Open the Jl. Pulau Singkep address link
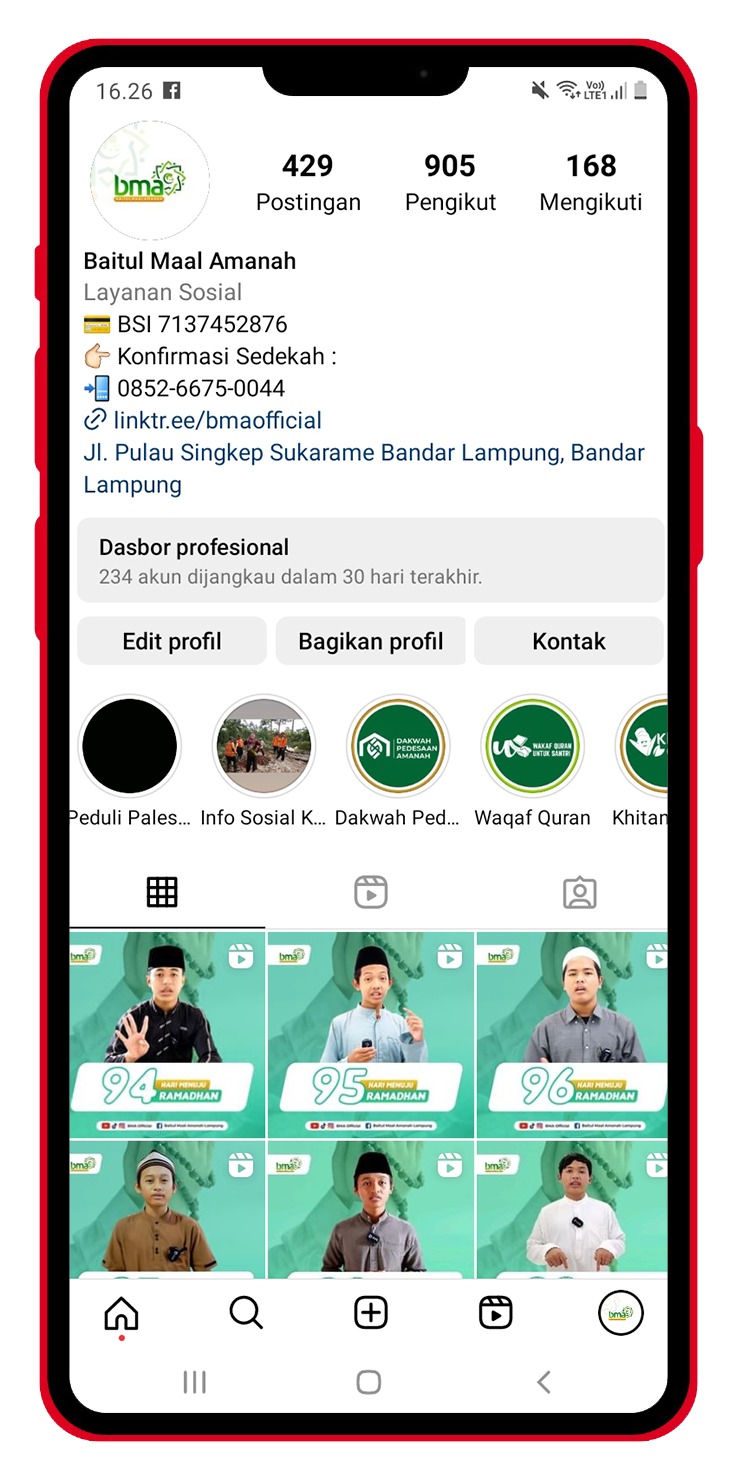The width and height of the screenshot is (744, 1480). (x=364, y=468)
